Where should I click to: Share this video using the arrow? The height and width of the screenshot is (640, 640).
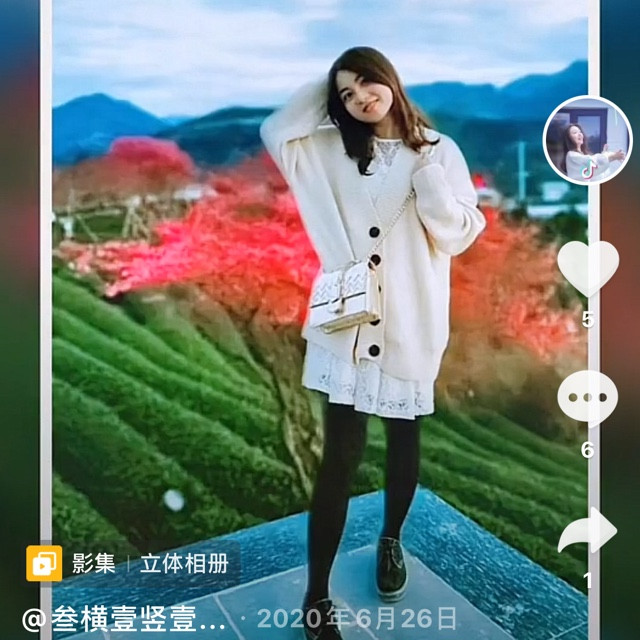(587, 531)
